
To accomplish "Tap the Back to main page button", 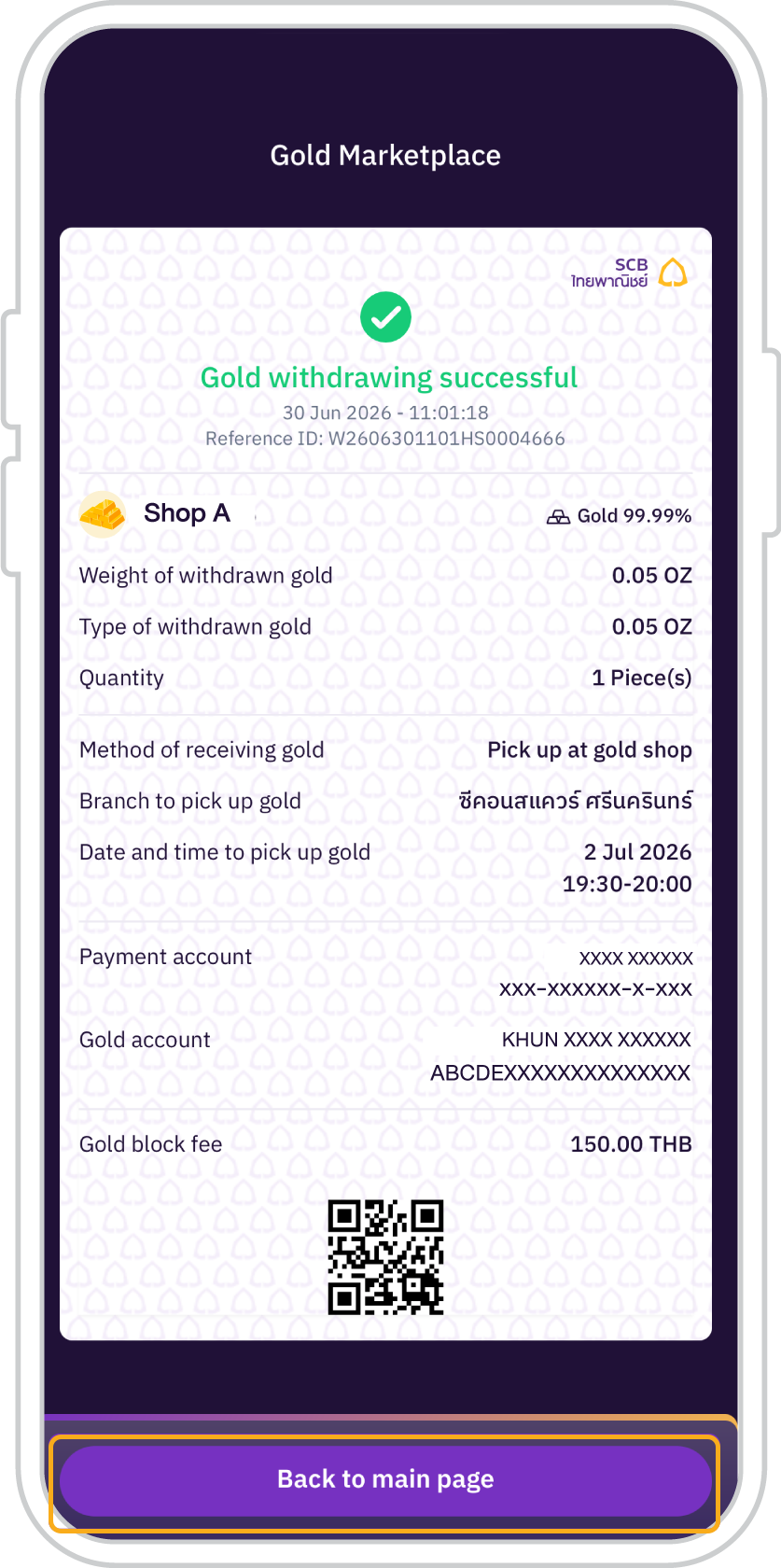I will 385,1480.
